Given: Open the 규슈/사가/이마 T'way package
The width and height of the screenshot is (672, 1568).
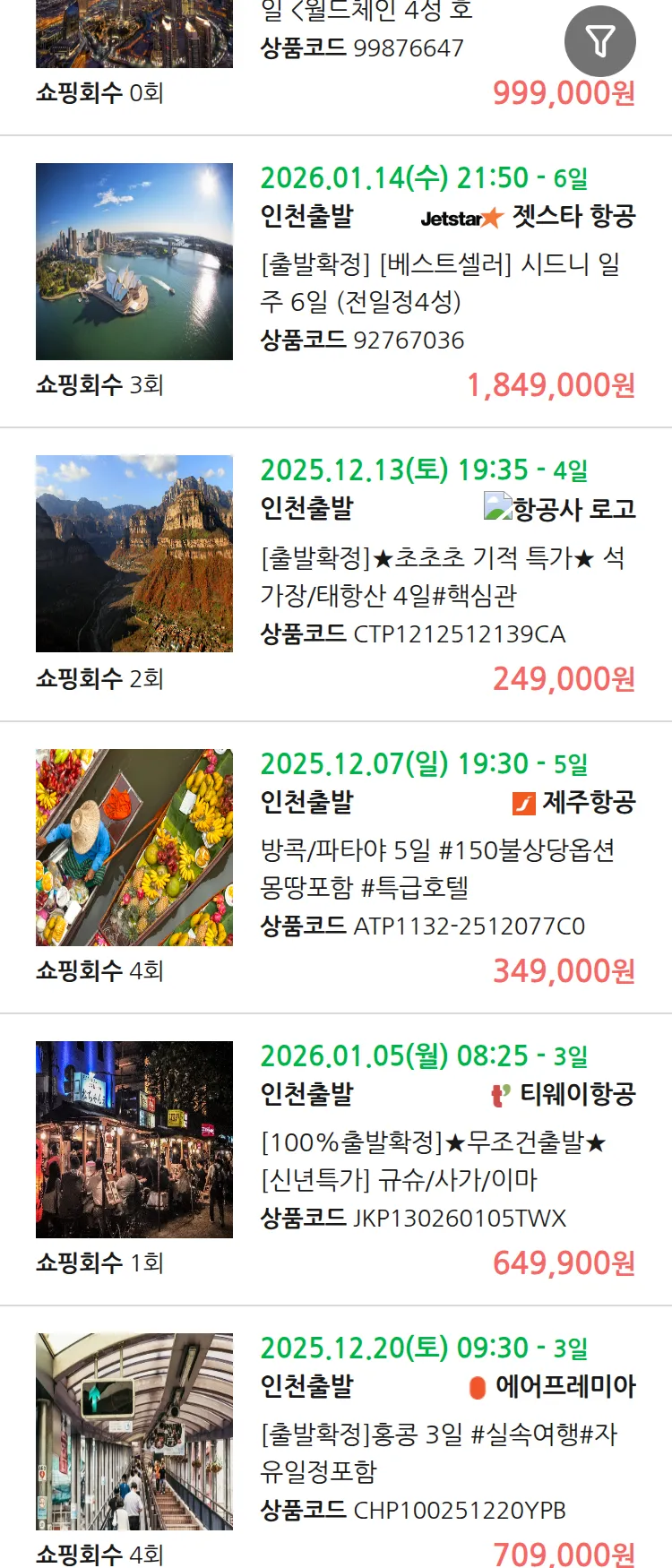Looking at the screenshot, I should point(433,1160).
